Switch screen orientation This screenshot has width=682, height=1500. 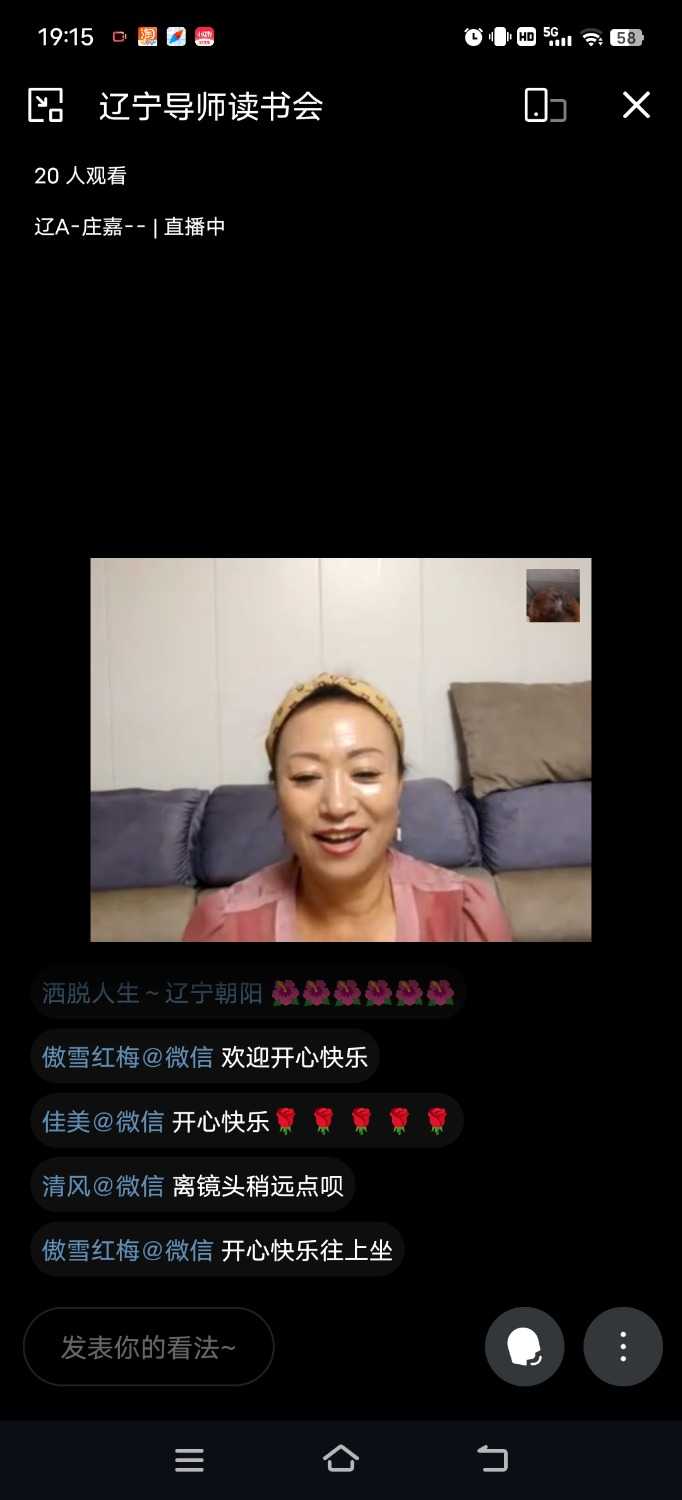[x=545, y=105]
